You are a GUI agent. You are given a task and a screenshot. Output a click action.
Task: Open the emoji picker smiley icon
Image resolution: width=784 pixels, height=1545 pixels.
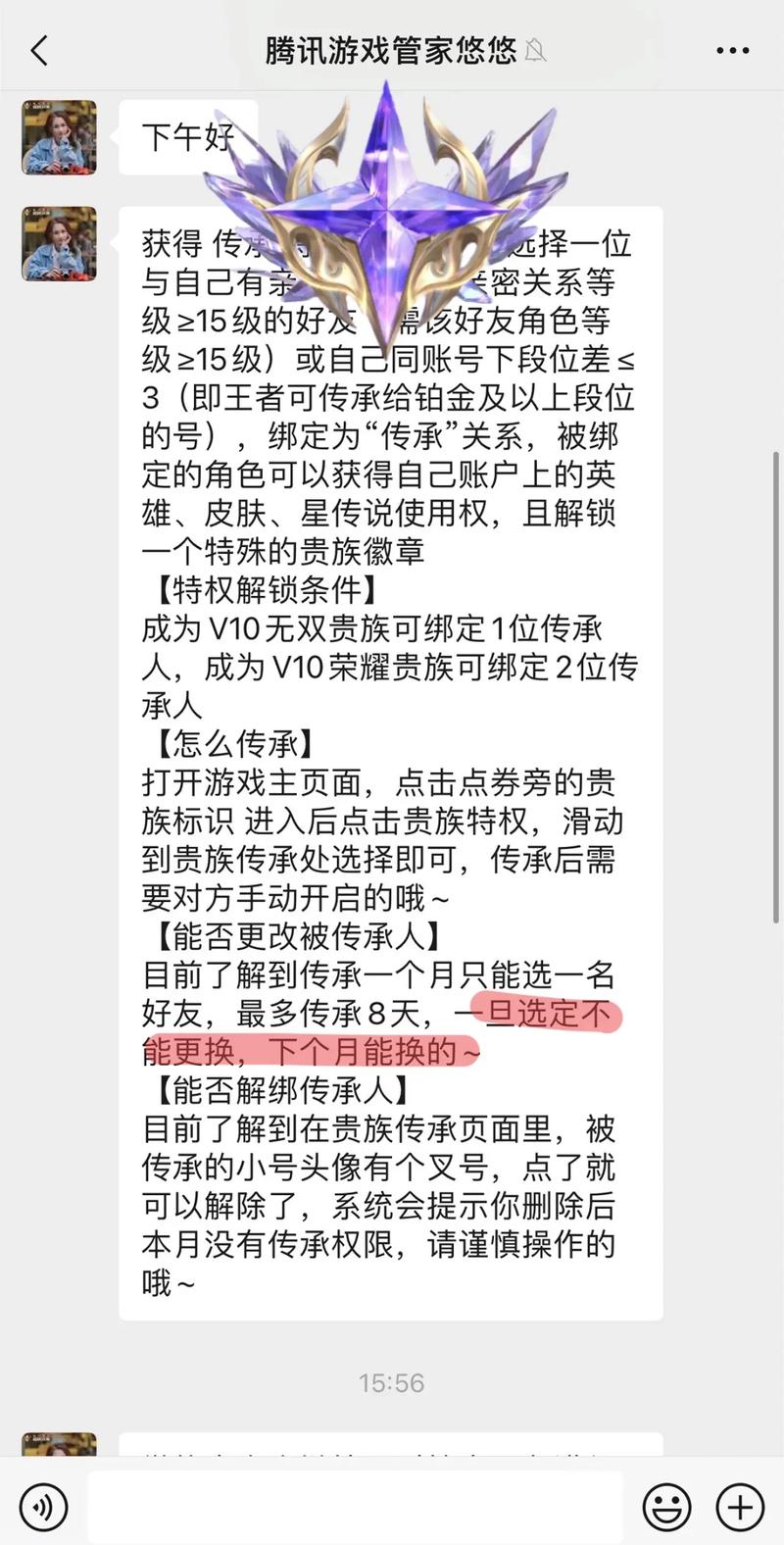pos(667,1507)
